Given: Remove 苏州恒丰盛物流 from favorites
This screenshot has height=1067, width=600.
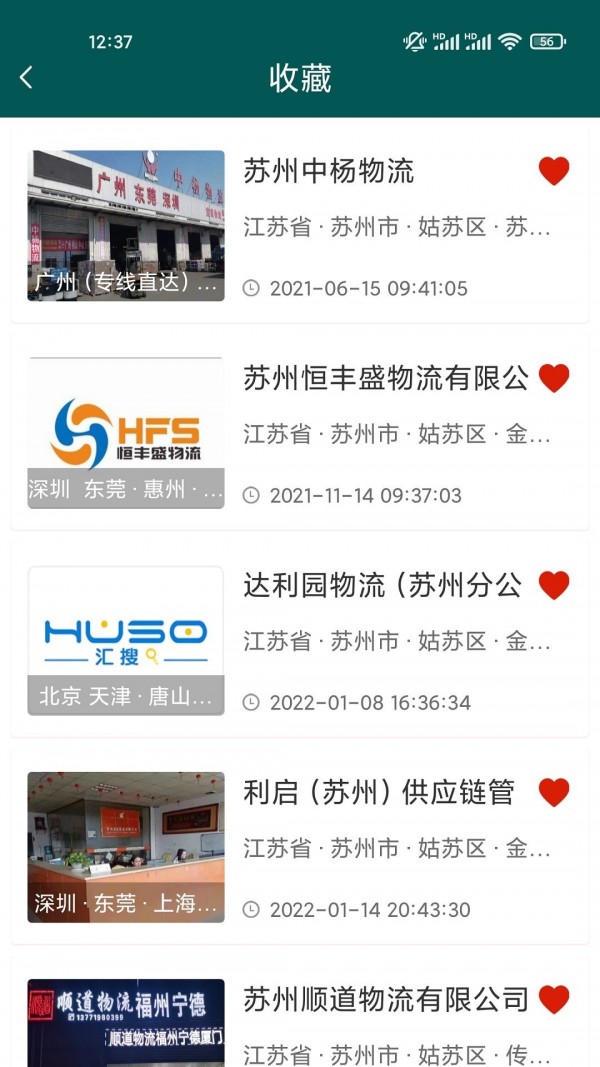Looking at the screenshot, I should [554, 378].
